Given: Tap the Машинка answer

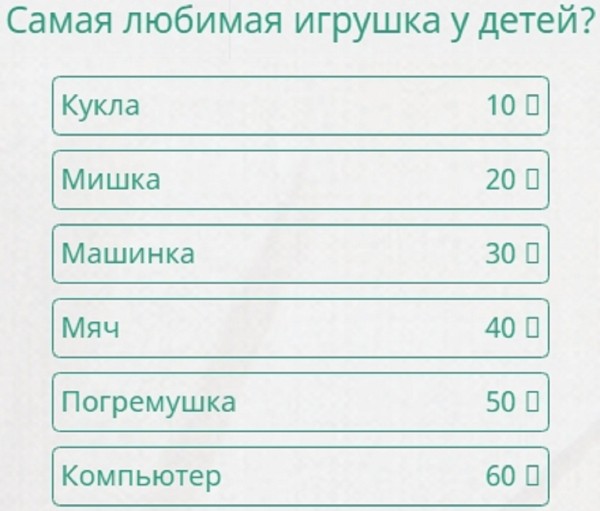Looking at the screenshot, I should click(x=300, y=254).
